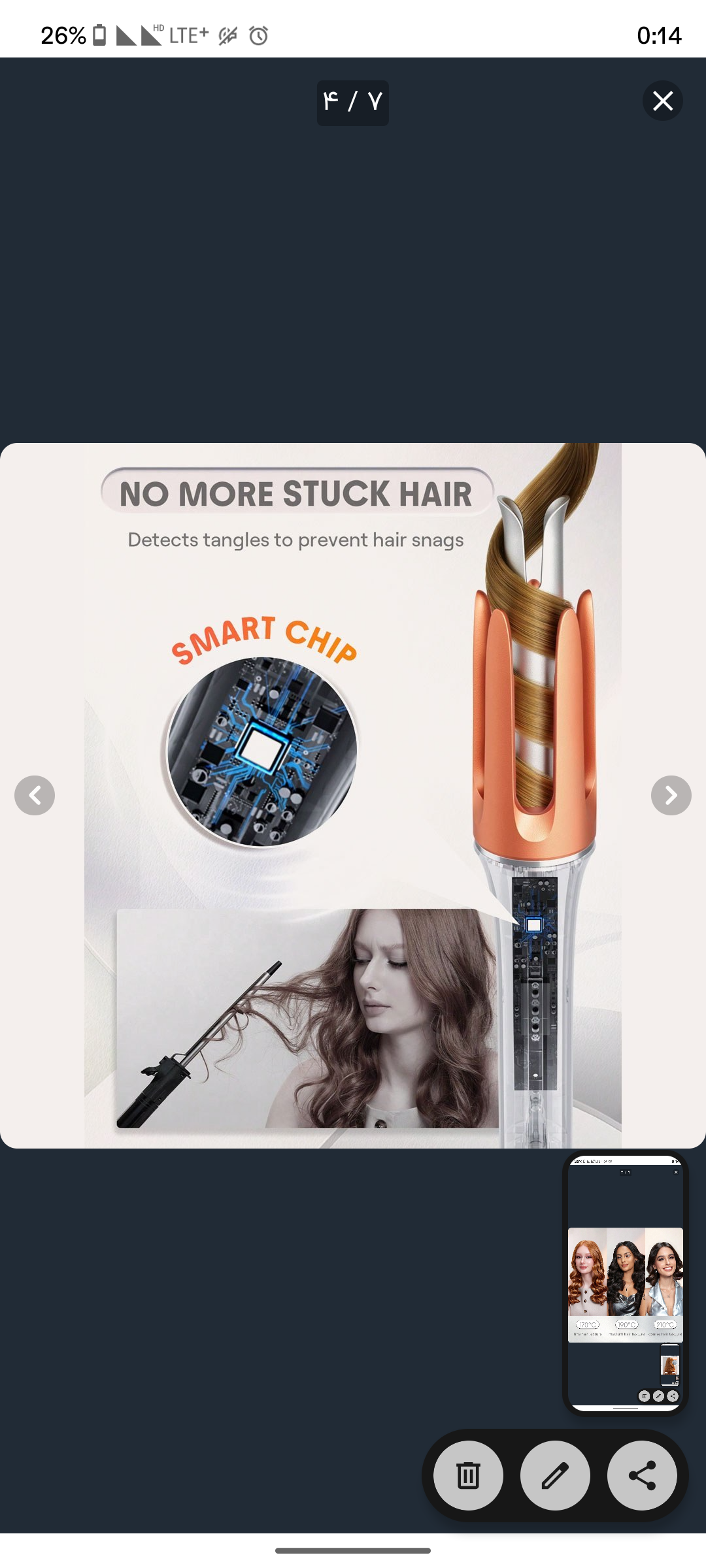The height and width of the screenshot is (1568, 706).
Task: Go to the next product image
Action: coord(671,795)
